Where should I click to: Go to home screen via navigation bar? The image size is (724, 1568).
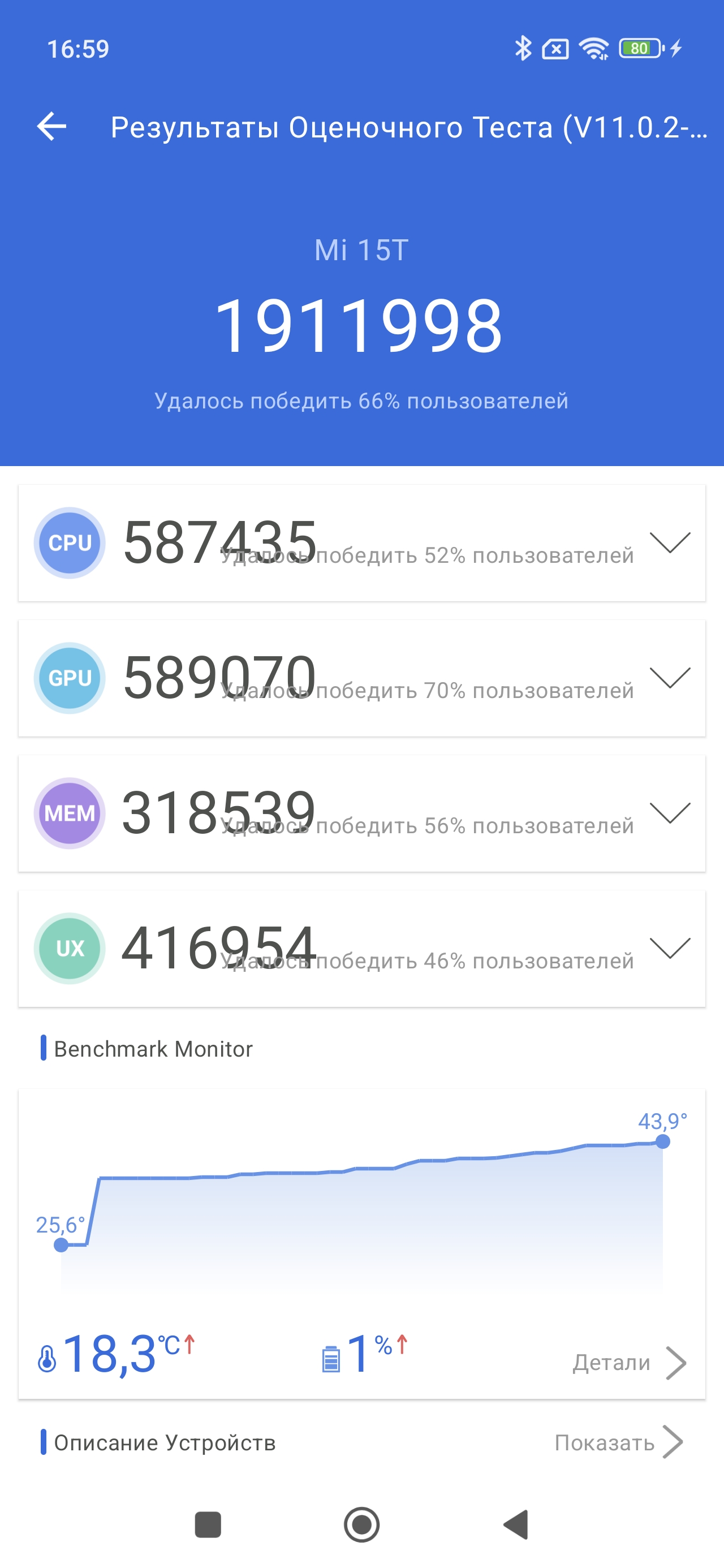tap(361, 1525)
